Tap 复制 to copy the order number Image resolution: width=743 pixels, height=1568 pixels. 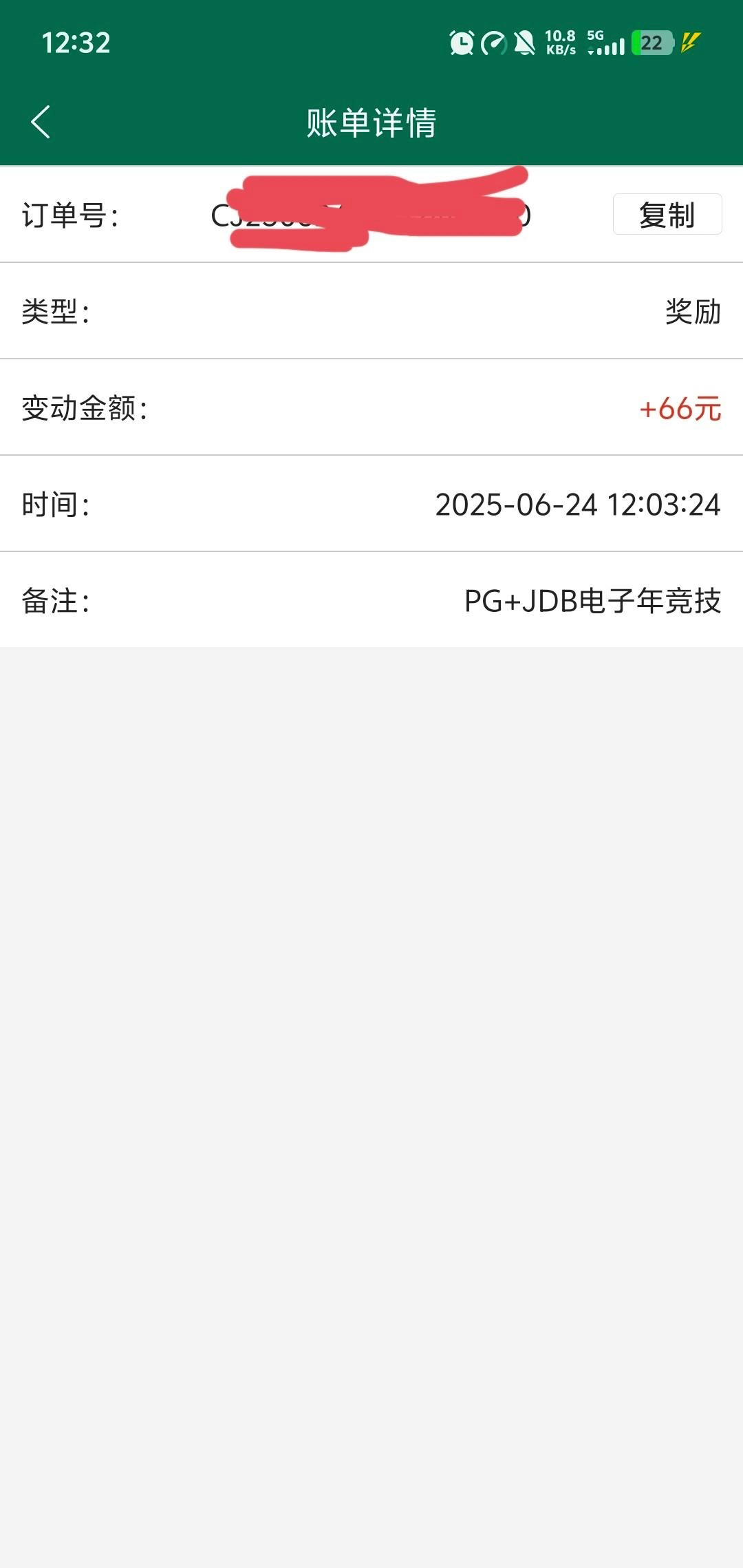coord(667,215)
